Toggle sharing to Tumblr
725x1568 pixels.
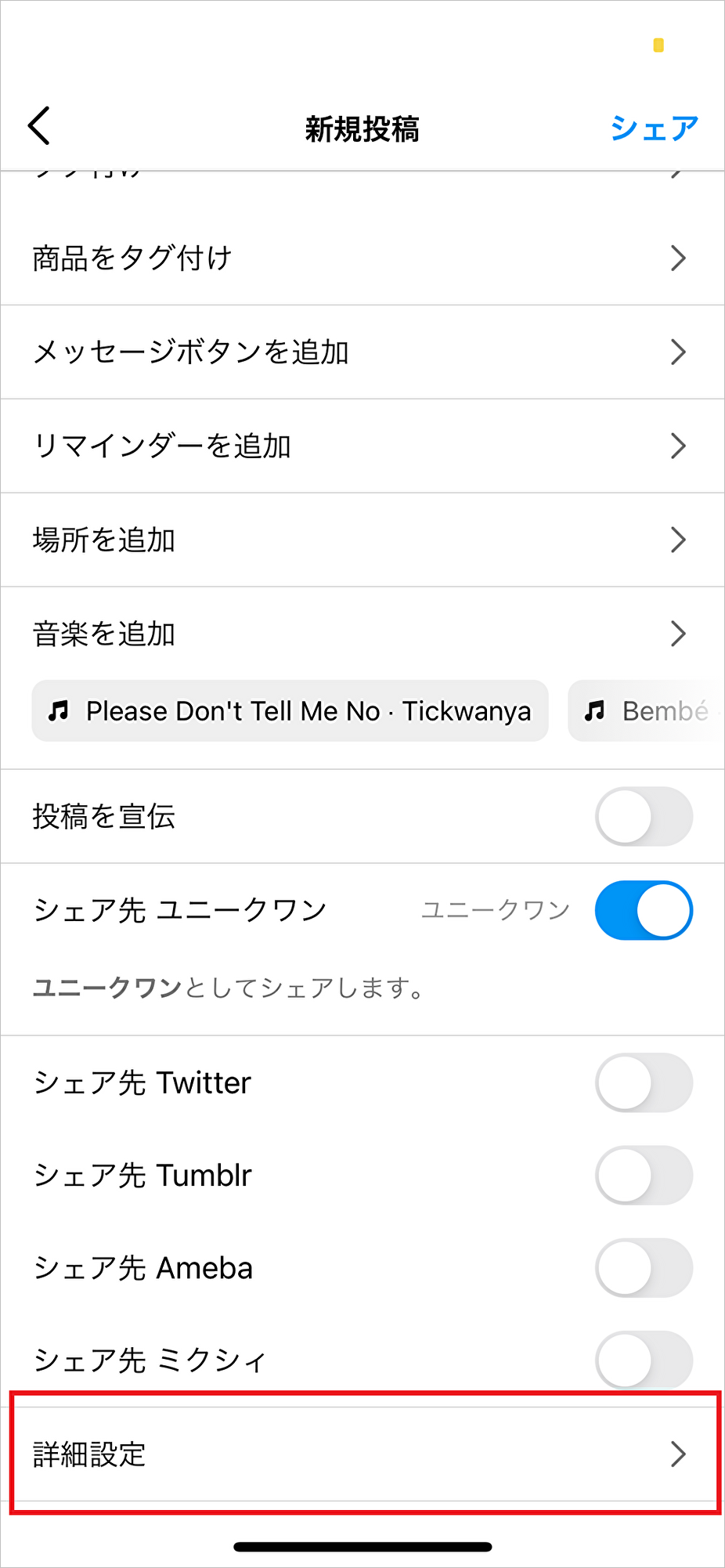pos(644,1176)
